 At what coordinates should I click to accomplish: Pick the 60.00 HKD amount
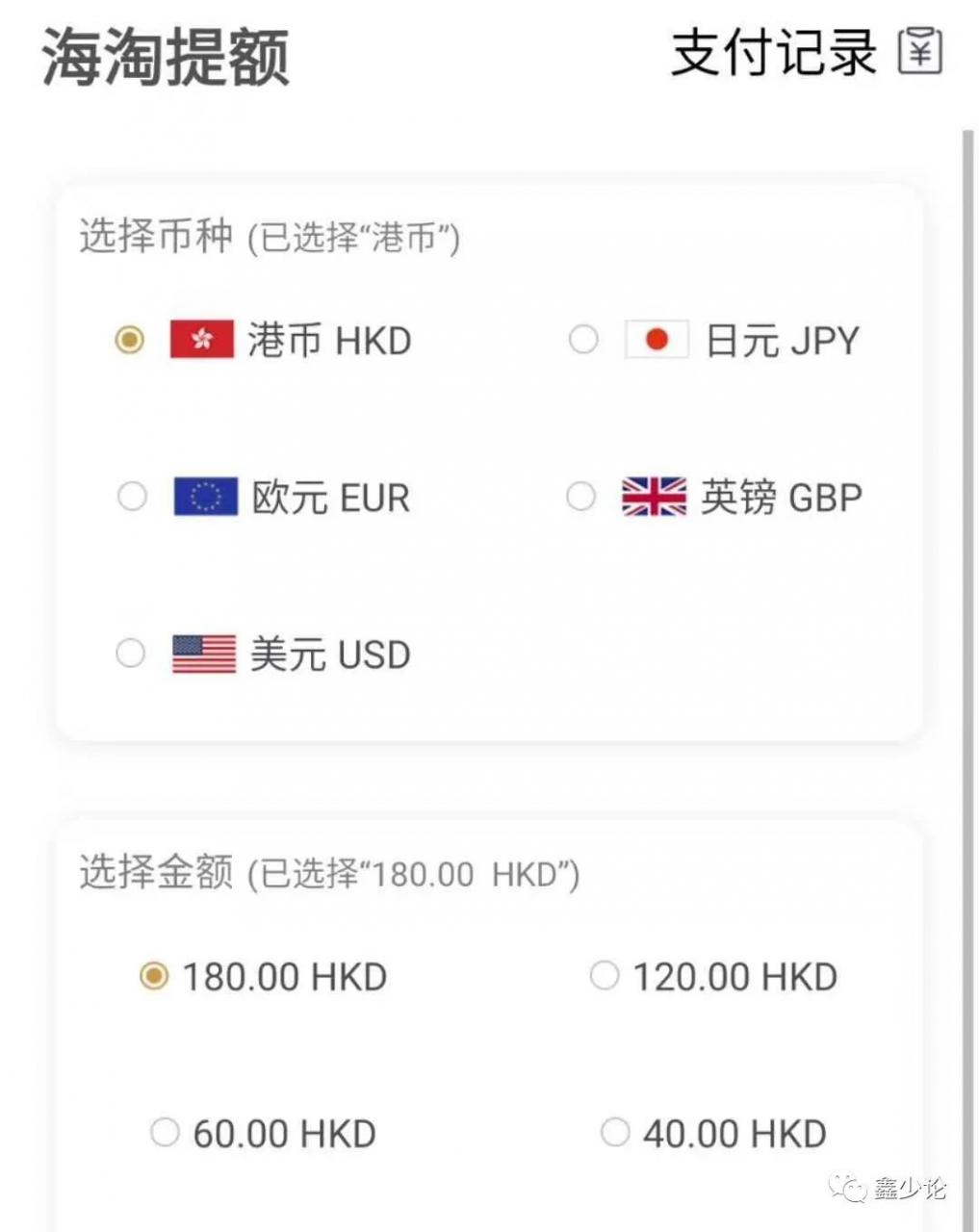tap(165, 1133)
